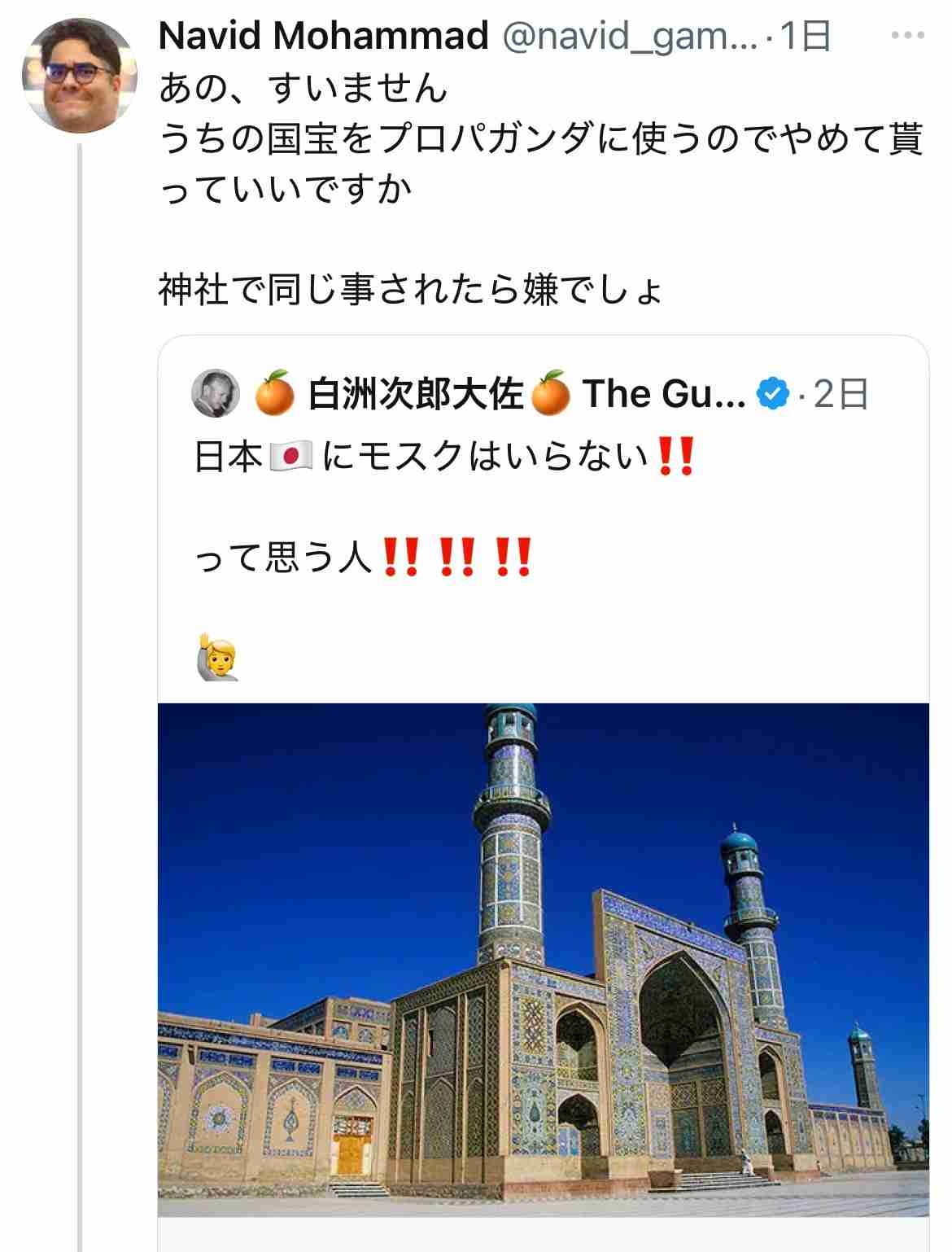View the mosque photo in the quoted tweet
The width and height of the screenshot is (952, 1252).
pyautogui.click(x=543, y=959)
